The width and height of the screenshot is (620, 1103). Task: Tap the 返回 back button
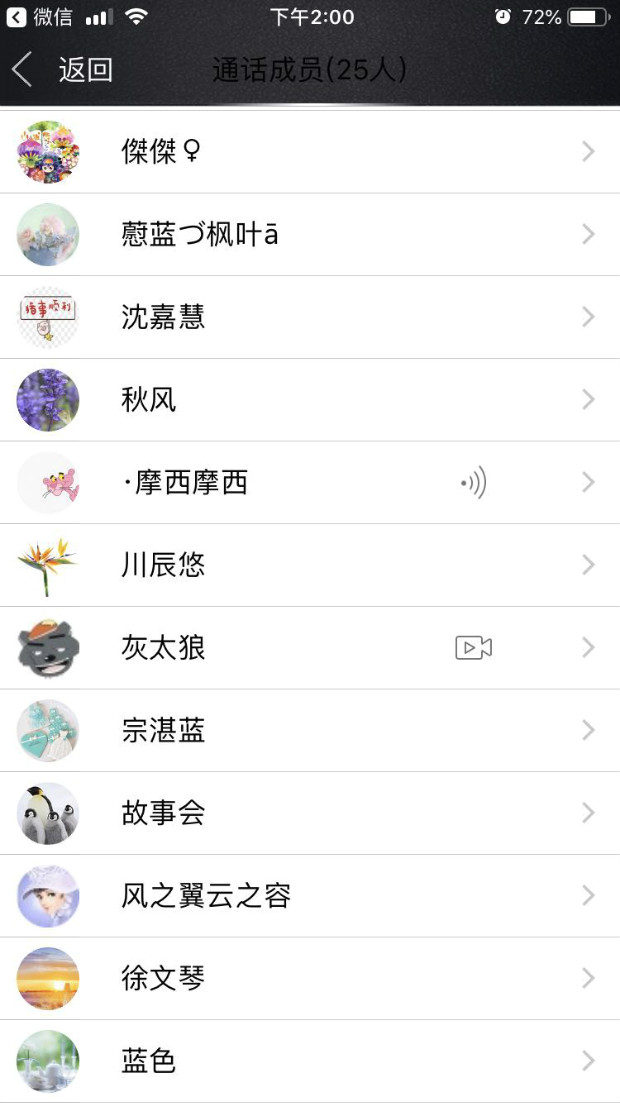[x=62, y=70]
